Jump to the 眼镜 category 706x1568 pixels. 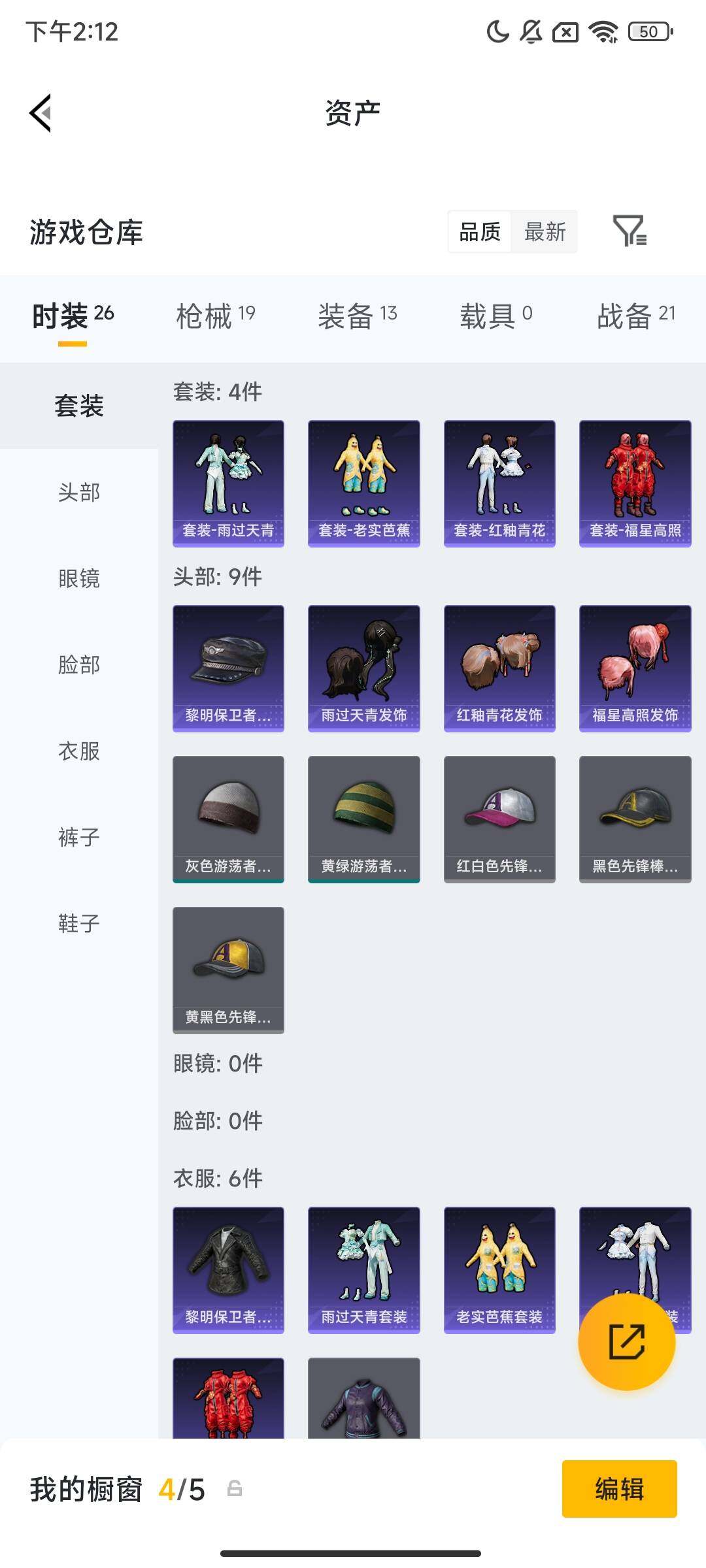pyautogui.click(x=78, y=578)
